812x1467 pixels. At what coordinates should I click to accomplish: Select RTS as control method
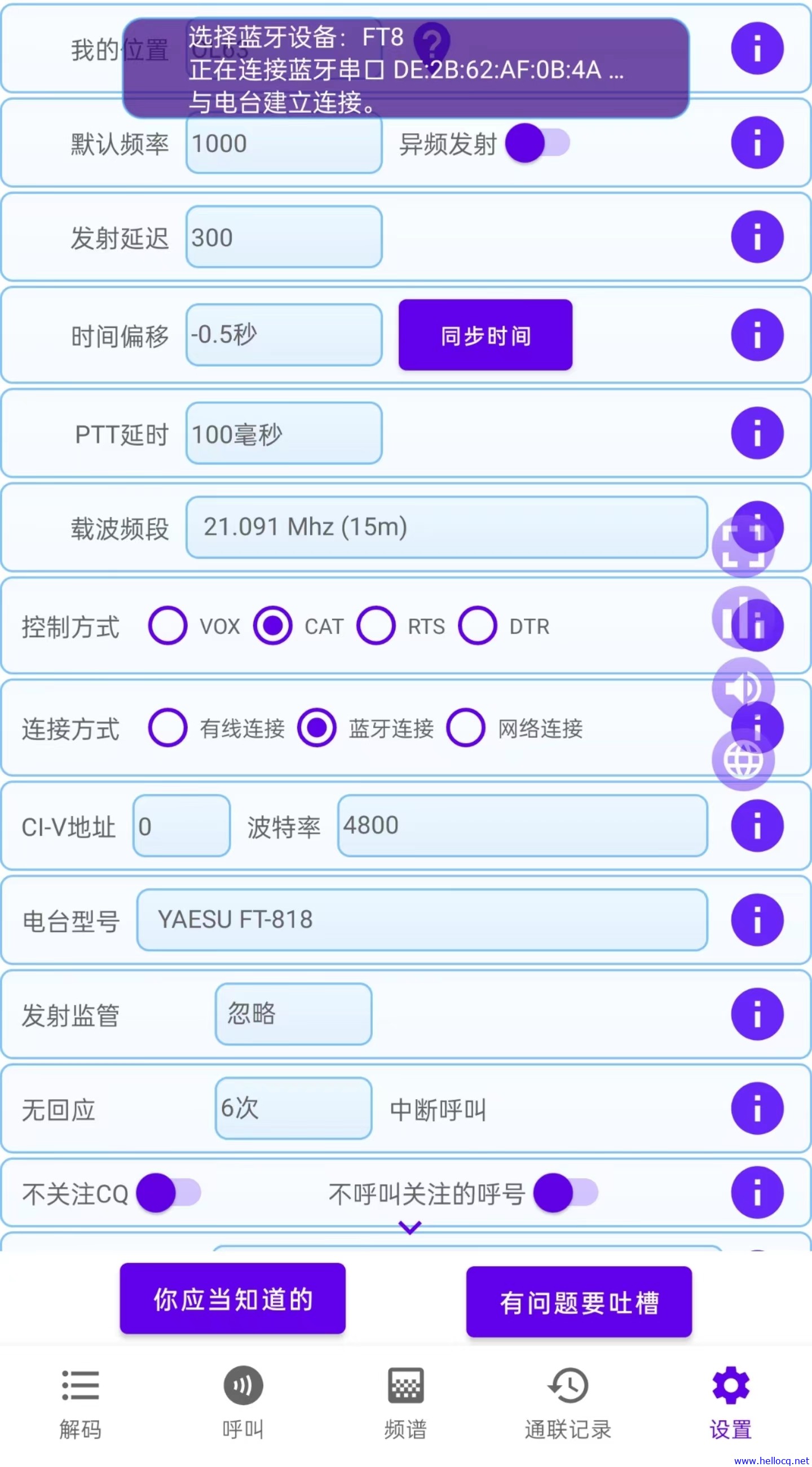click(x=376, y=625)
